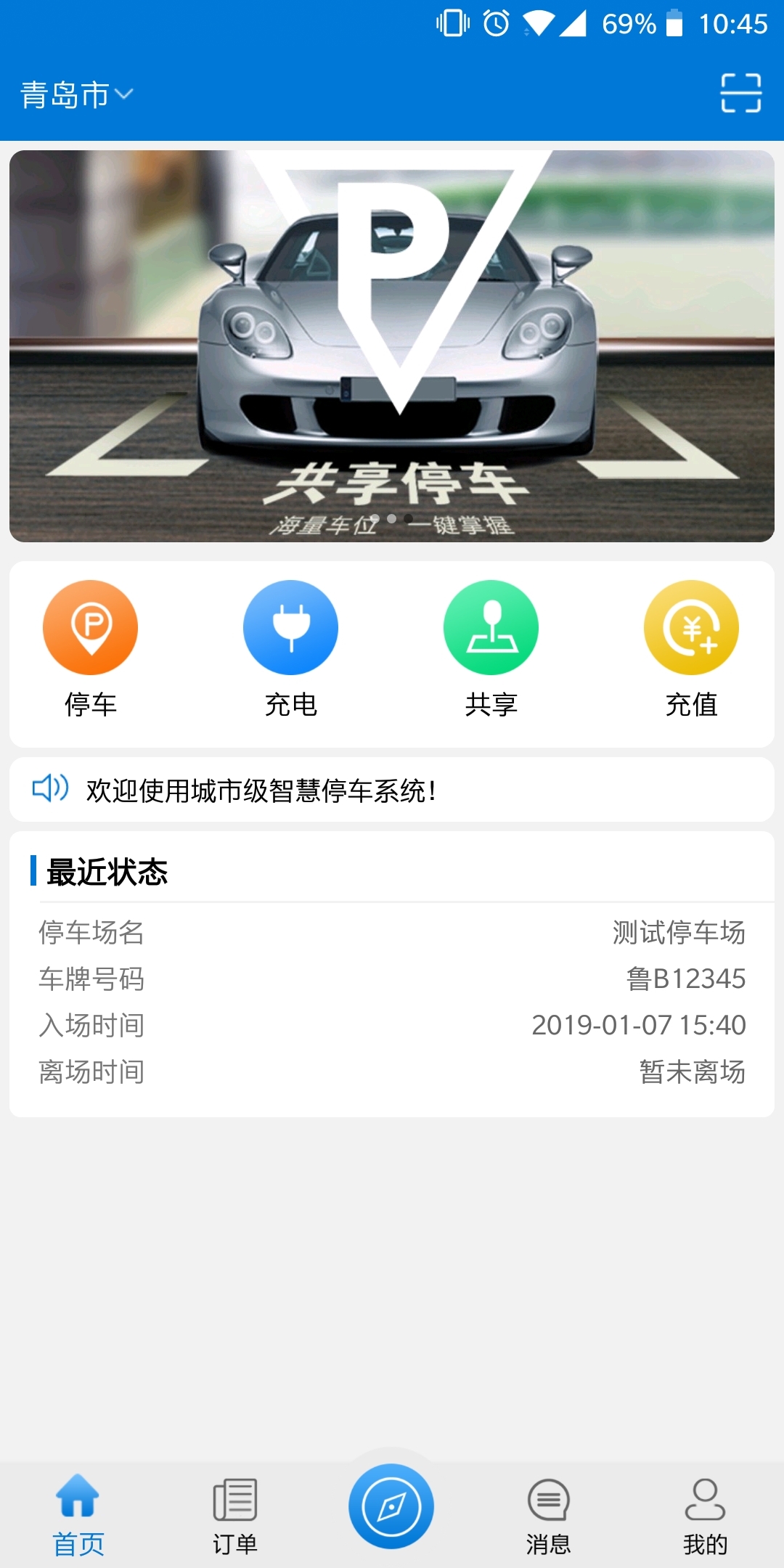This screenshot has height=1568, width=784.
Task: Open the yellow 充值 recharge icon
Action: 691,626
